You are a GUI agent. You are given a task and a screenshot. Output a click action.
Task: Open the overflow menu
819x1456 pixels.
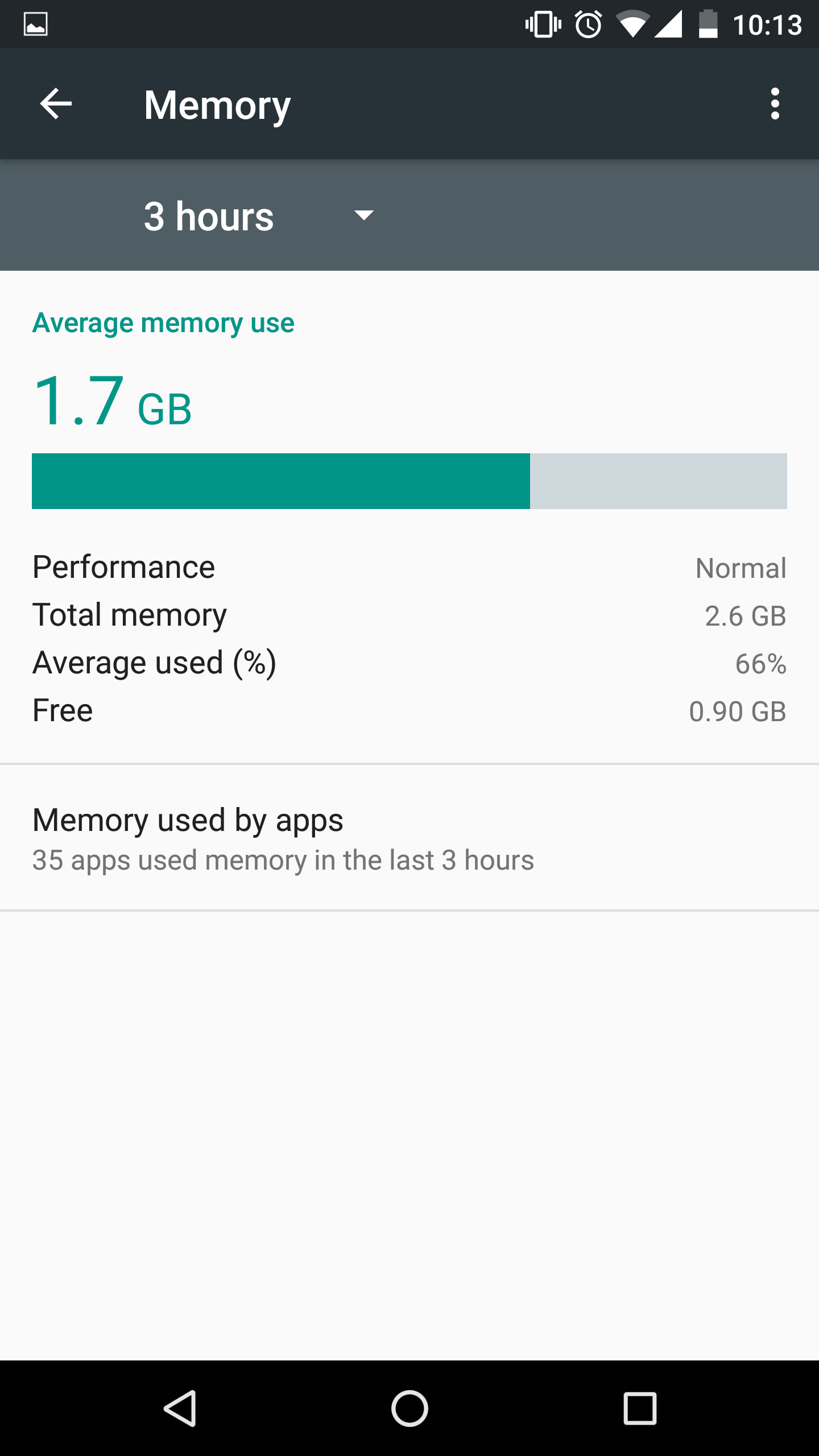click(775, 104)
